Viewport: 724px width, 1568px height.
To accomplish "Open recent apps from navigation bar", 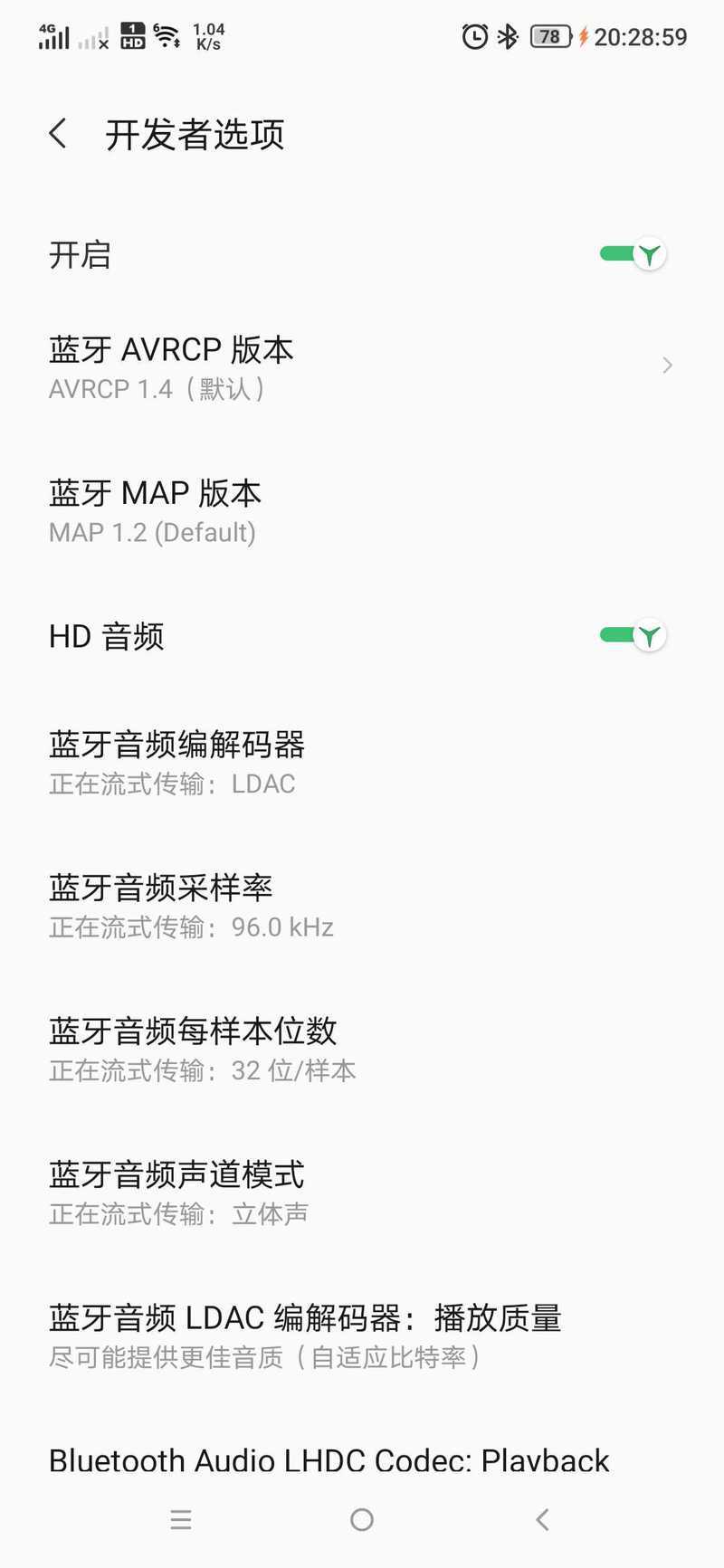I will 181,1520.
